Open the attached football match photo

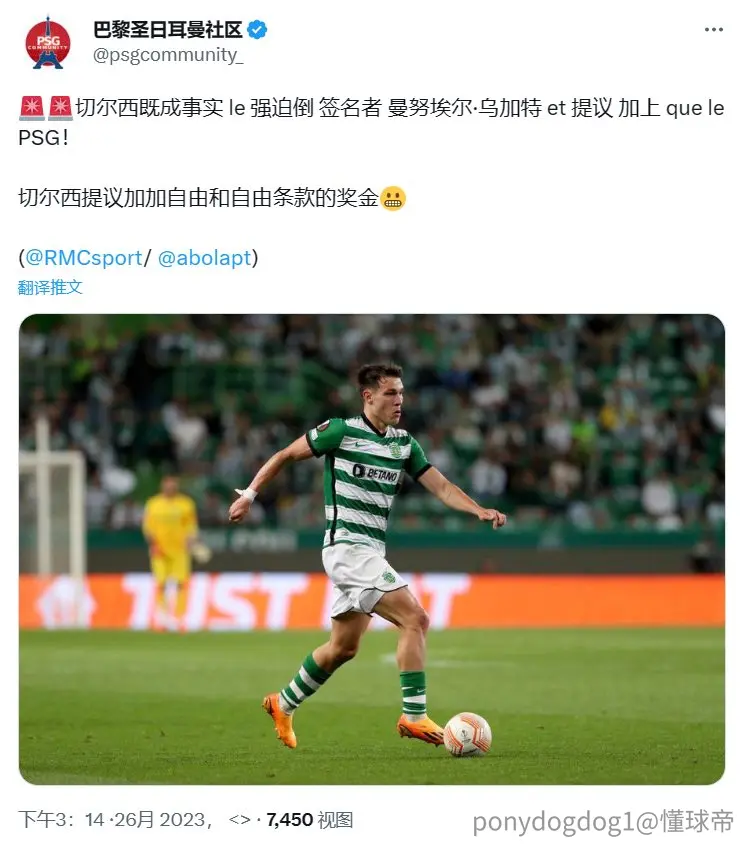pyautogui.click(x=372, y=549)
